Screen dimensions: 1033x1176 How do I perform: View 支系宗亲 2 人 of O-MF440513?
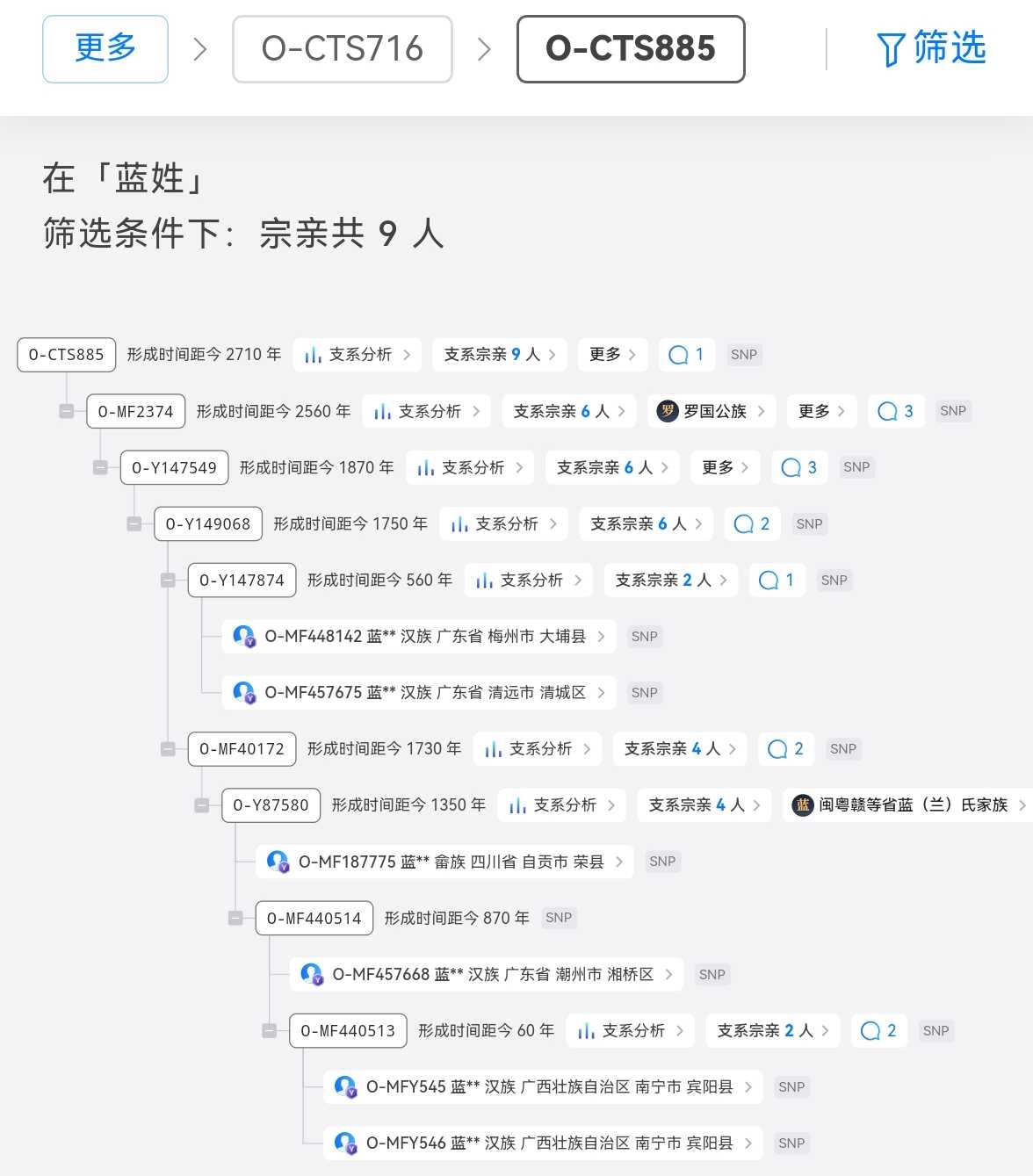pos(773,1031)
